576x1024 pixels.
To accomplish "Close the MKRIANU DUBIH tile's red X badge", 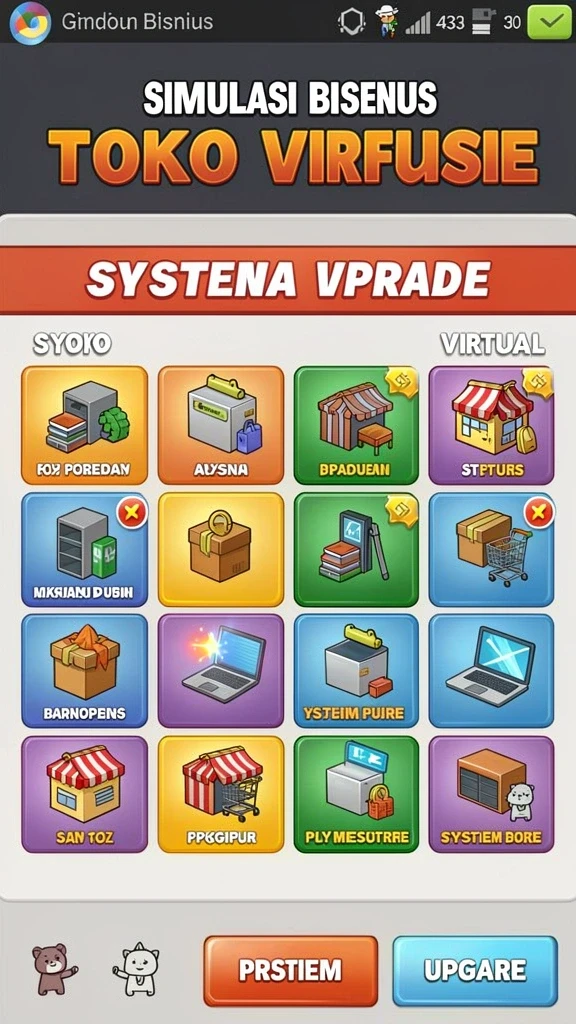I will 132,513.
